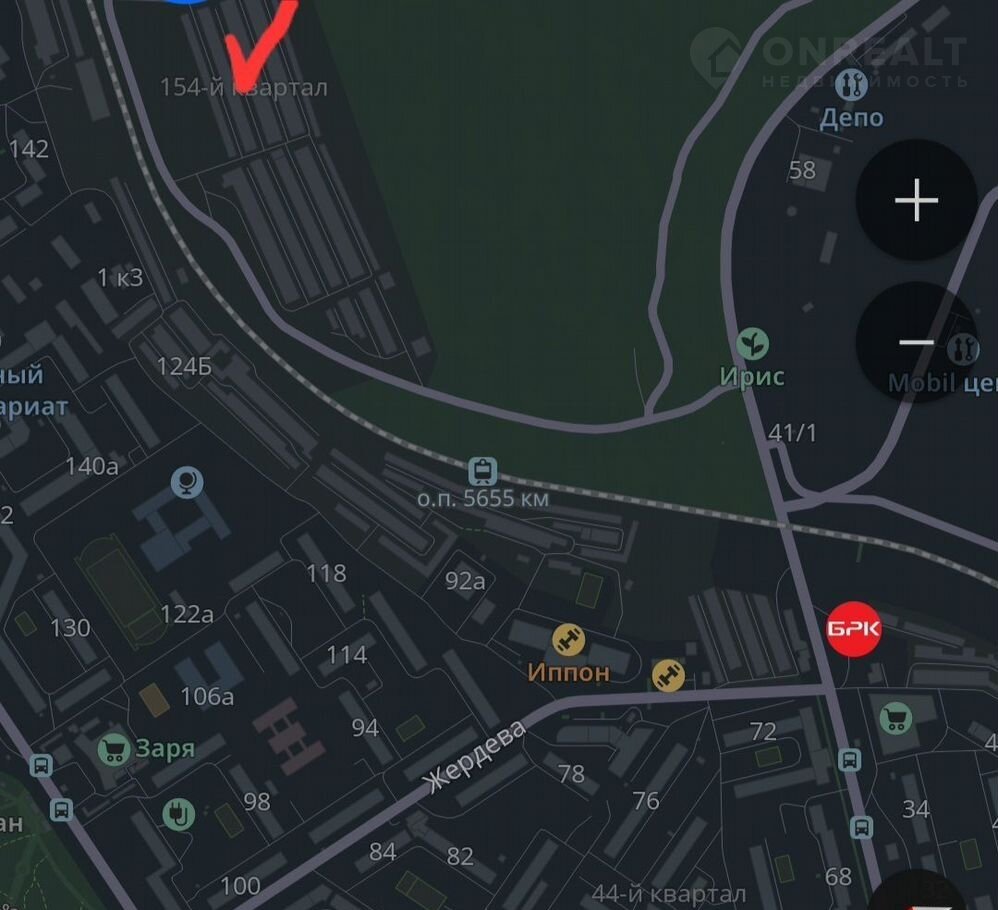The height and width of the screenshot is (910, 998).
Task: Tap the globe marker near 140а
Action: tap(187, 484)
